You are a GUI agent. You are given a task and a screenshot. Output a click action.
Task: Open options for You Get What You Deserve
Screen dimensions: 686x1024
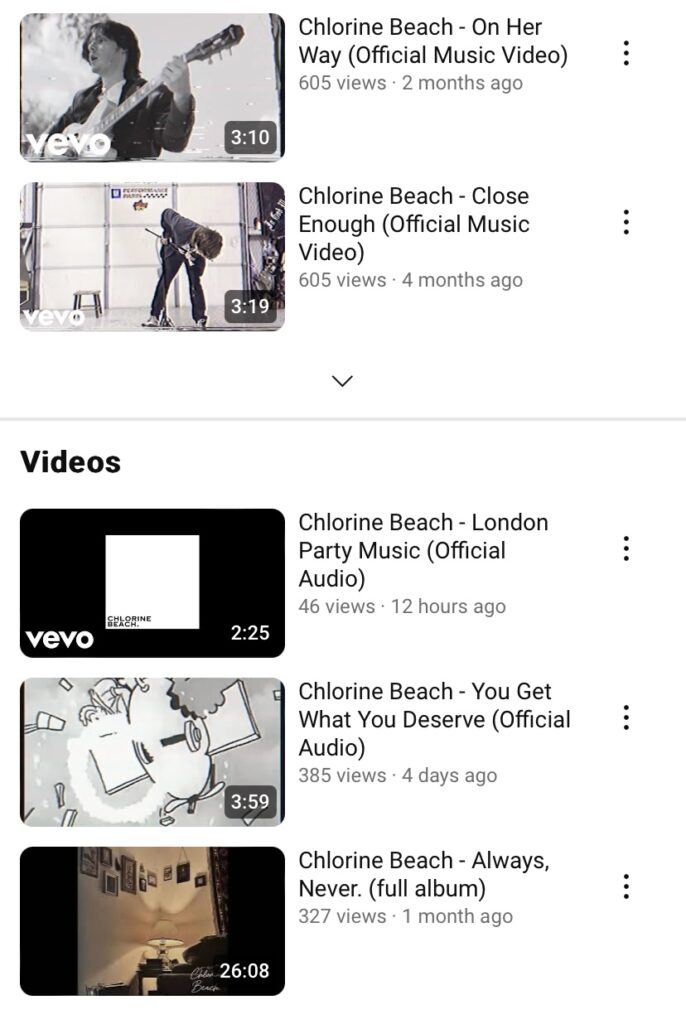626,717
